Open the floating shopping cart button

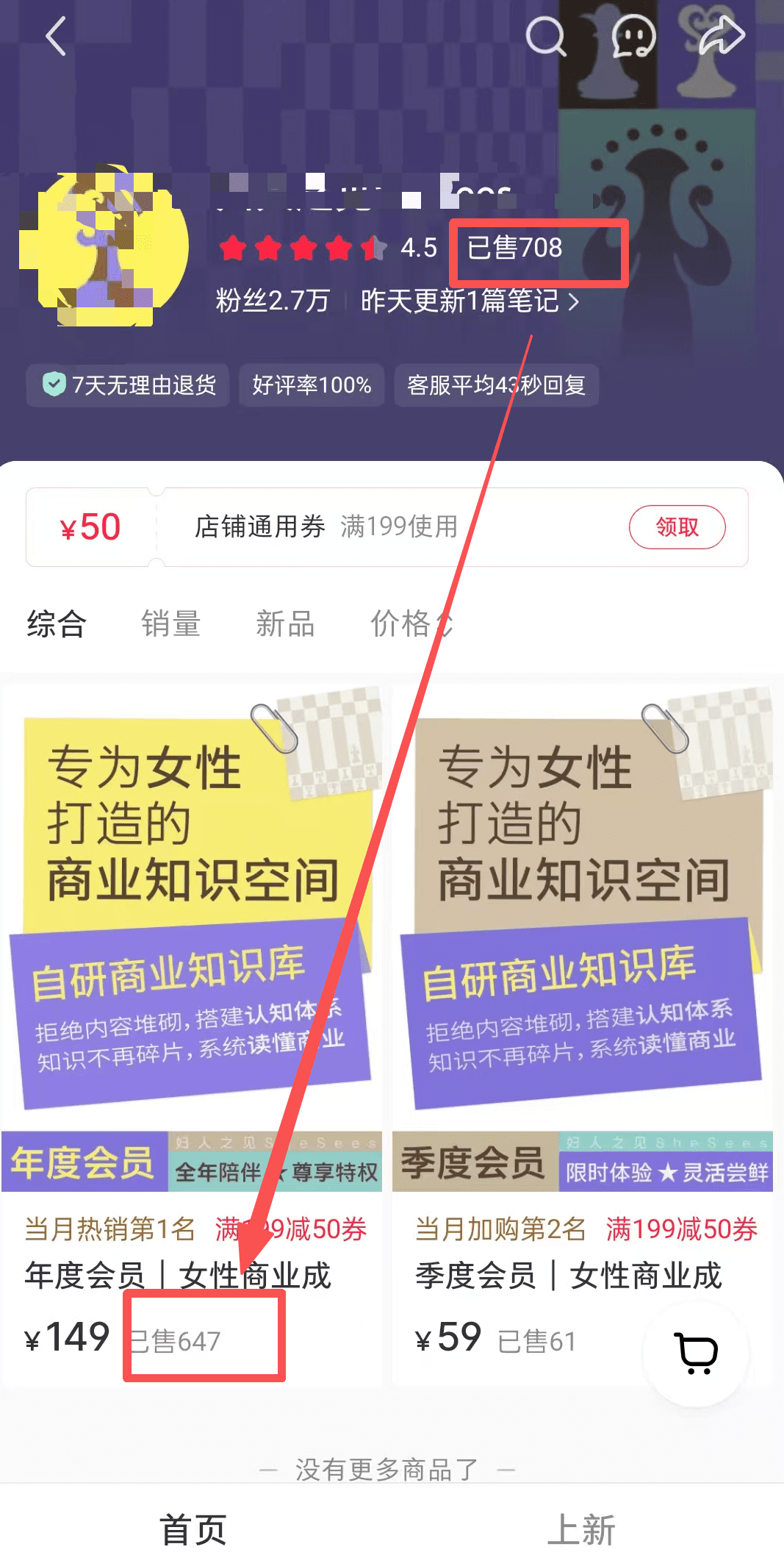[695, 1353]
